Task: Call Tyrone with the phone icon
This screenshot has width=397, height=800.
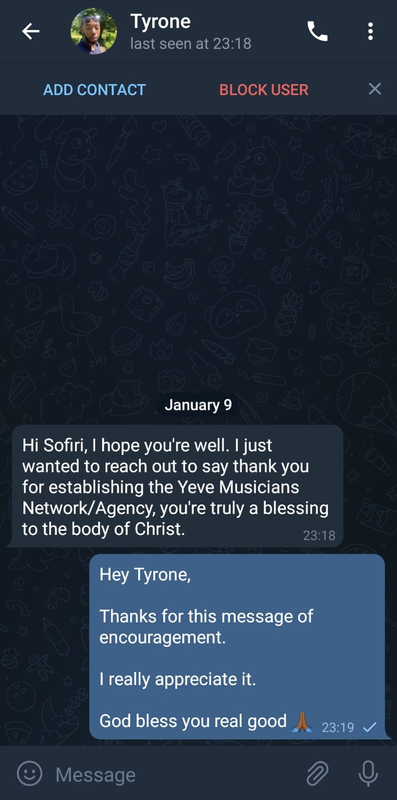Action: [317, 32]
